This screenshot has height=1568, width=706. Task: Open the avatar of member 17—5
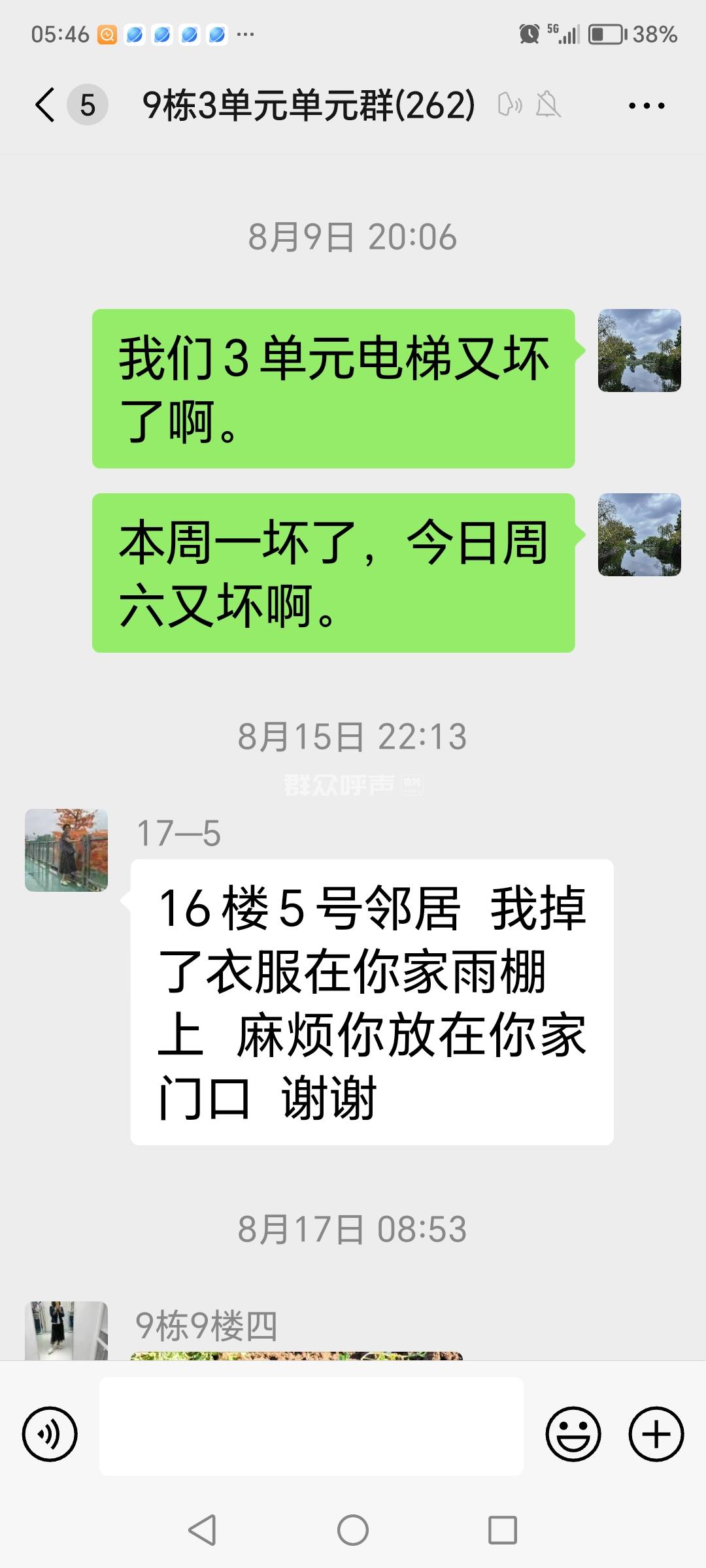tap(66, 850)
